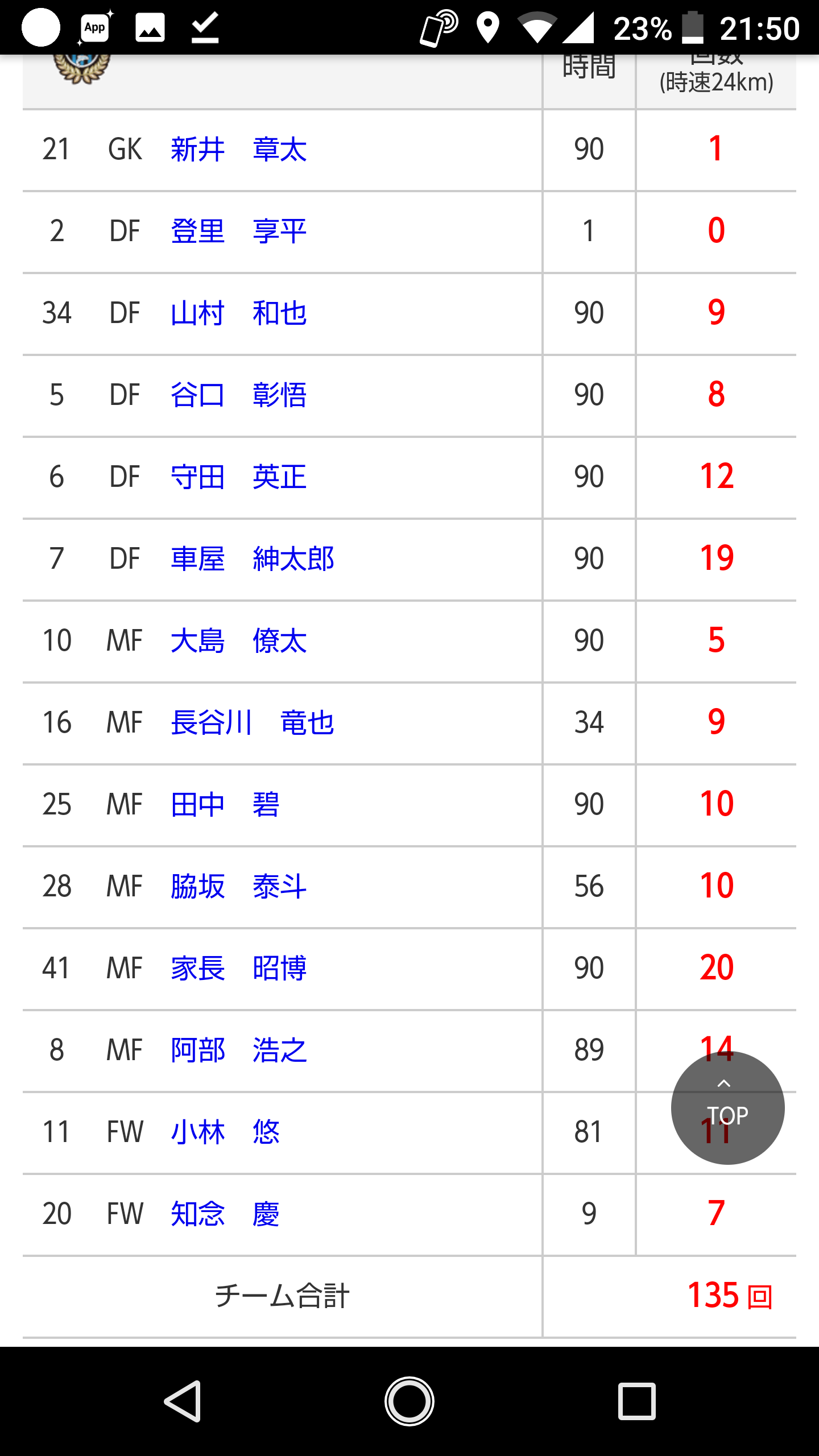
Task: Open player link 車屋 紳太郎
Action: [253, 559]
